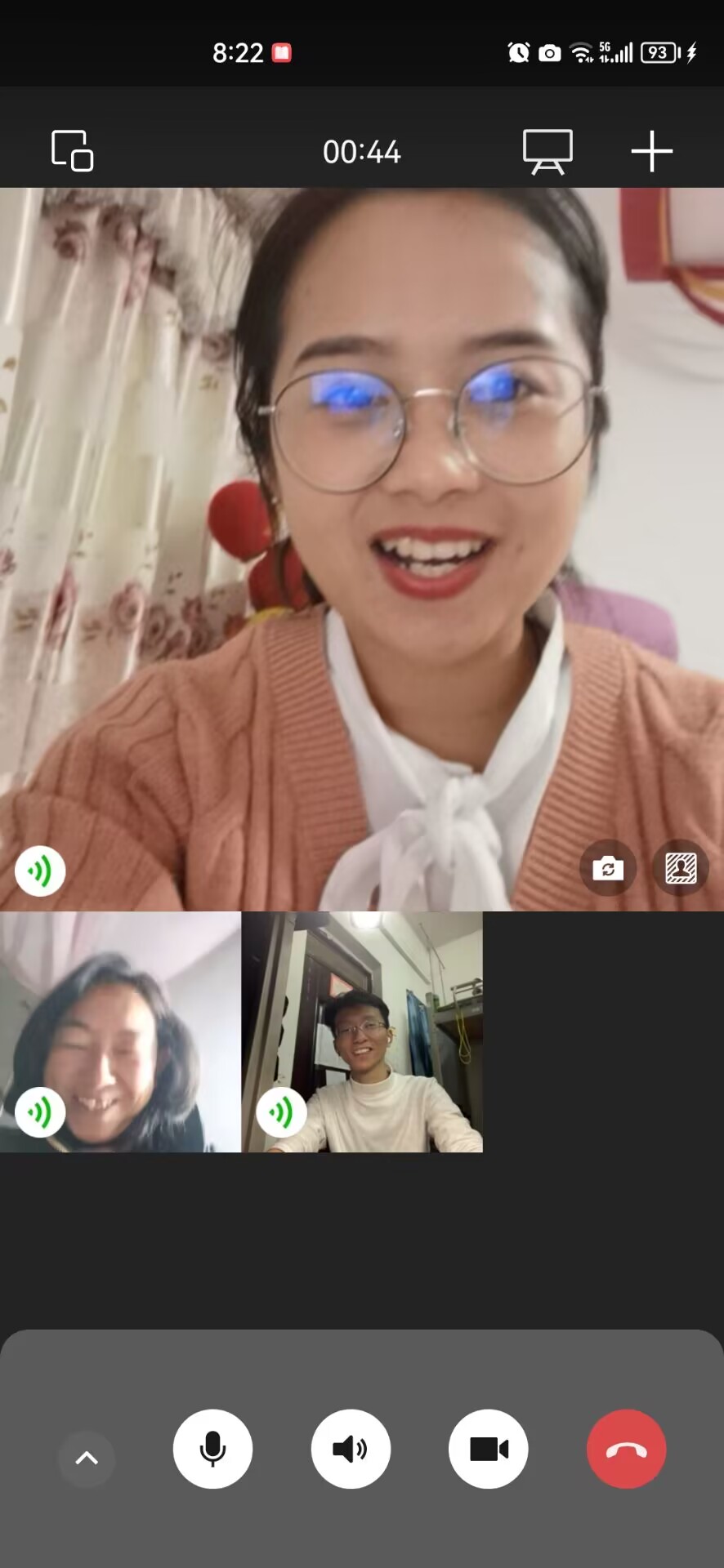This screenshot has height=1568, width=724.
Task: Minimize the call to floating window
Action: tap(72, 151)
